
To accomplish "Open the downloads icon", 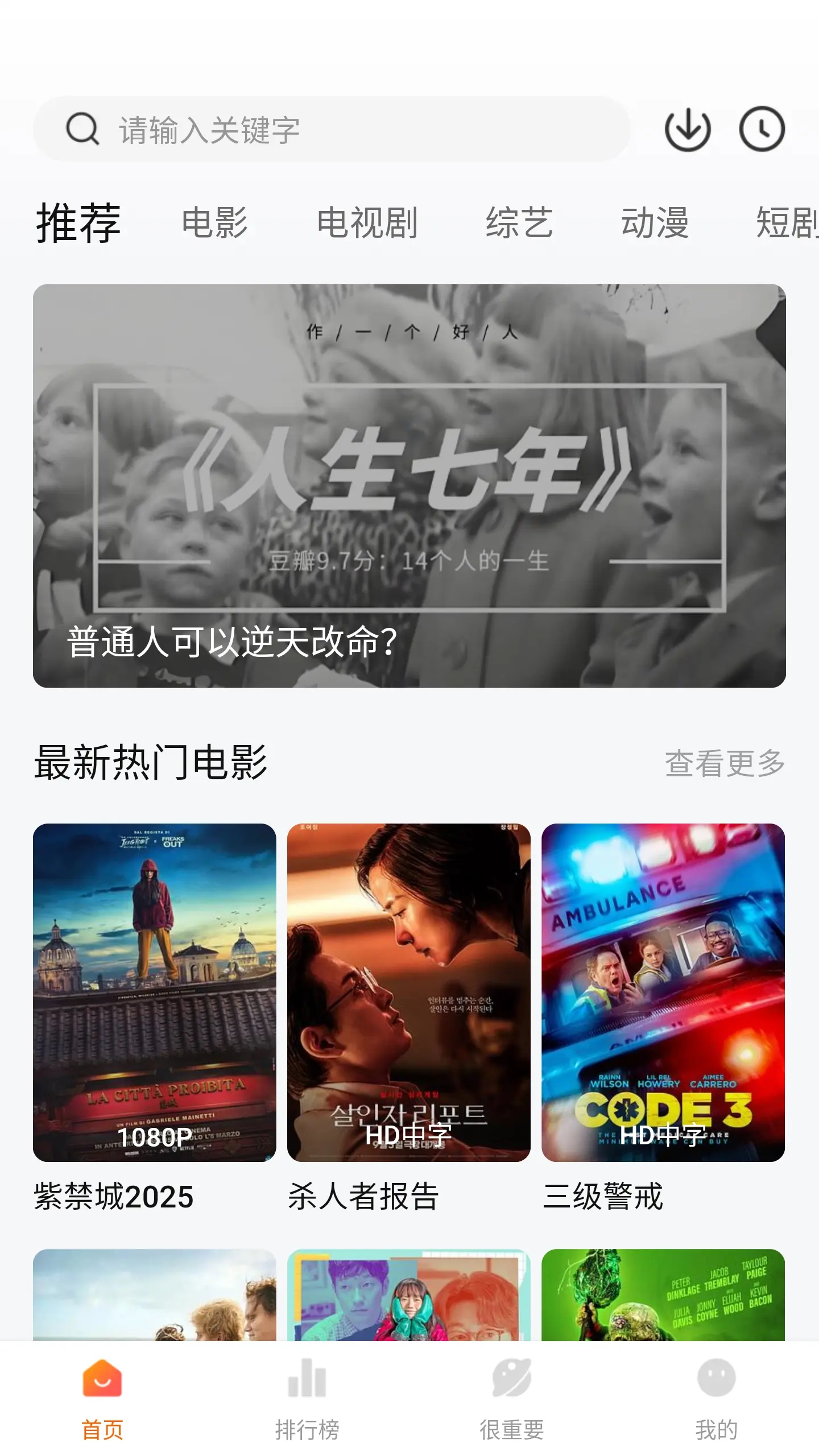I will click(x=687, y=129).
